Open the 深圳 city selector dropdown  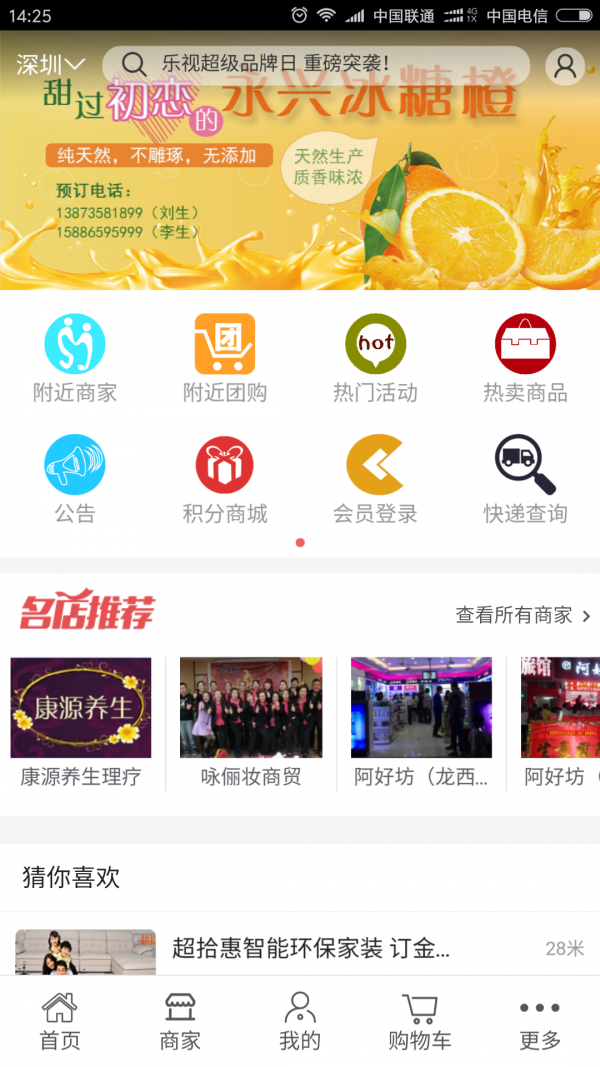tap(50, 65)
